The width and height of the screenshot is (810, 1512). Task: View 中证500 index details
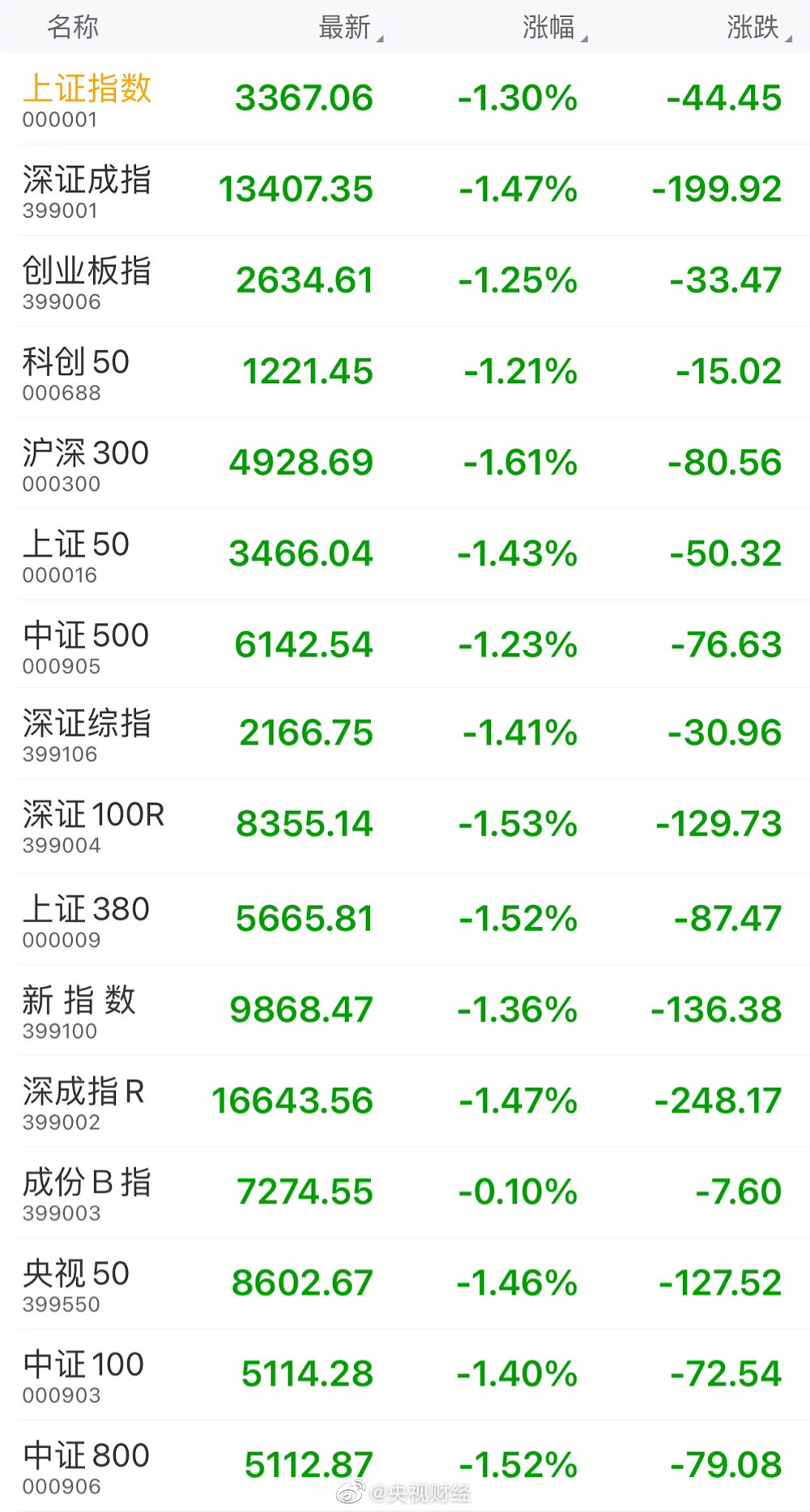405,644
